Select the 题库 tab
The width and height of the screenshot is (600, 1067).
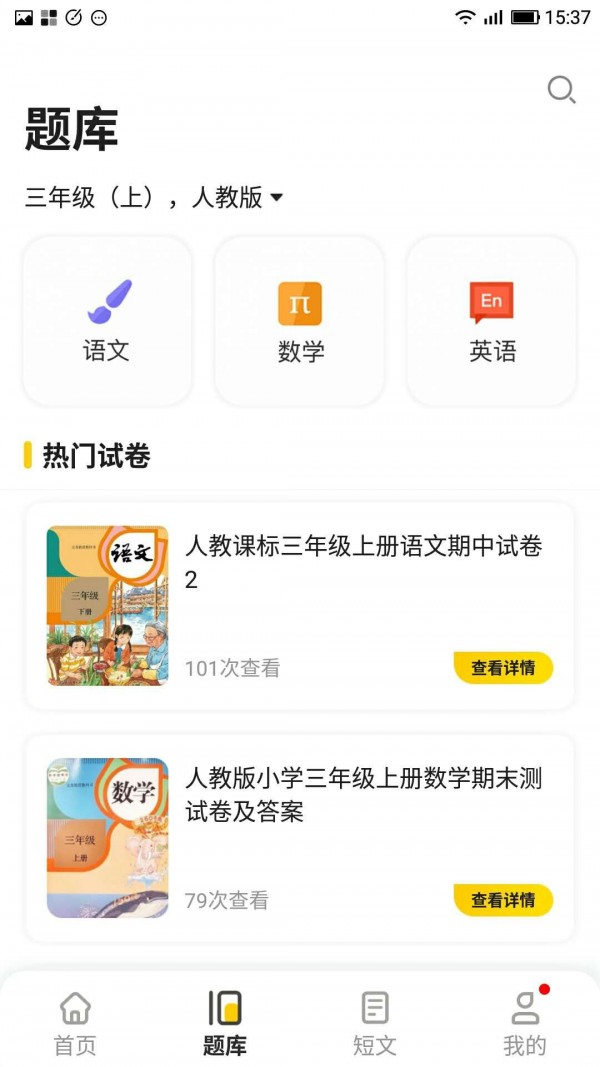225,1022
